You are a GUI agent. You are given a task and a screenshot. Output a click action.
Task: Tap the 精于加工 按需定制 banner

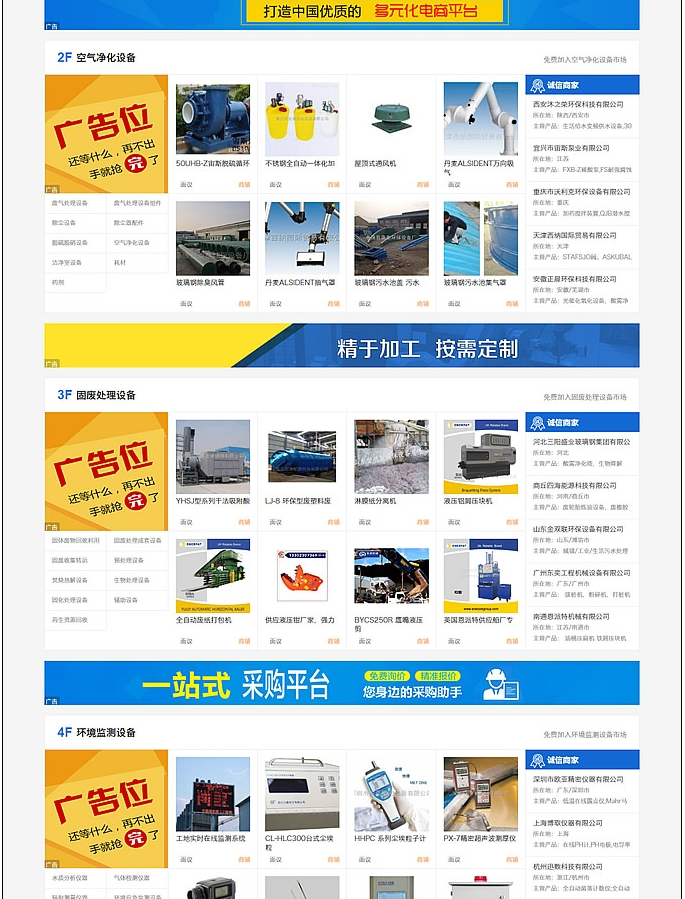(x=342, y=347)
